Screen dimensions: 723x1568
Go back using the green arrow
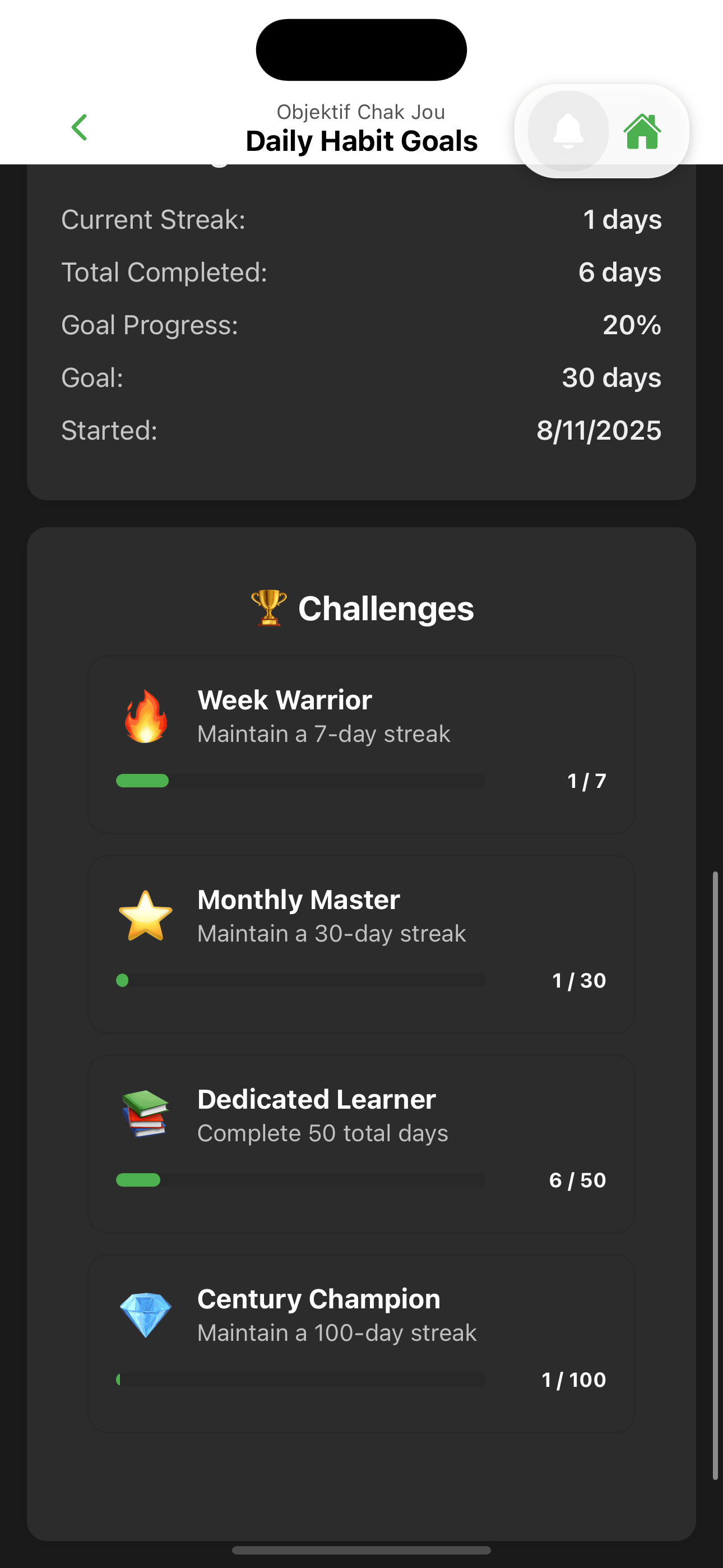click(x=79, y=128)
